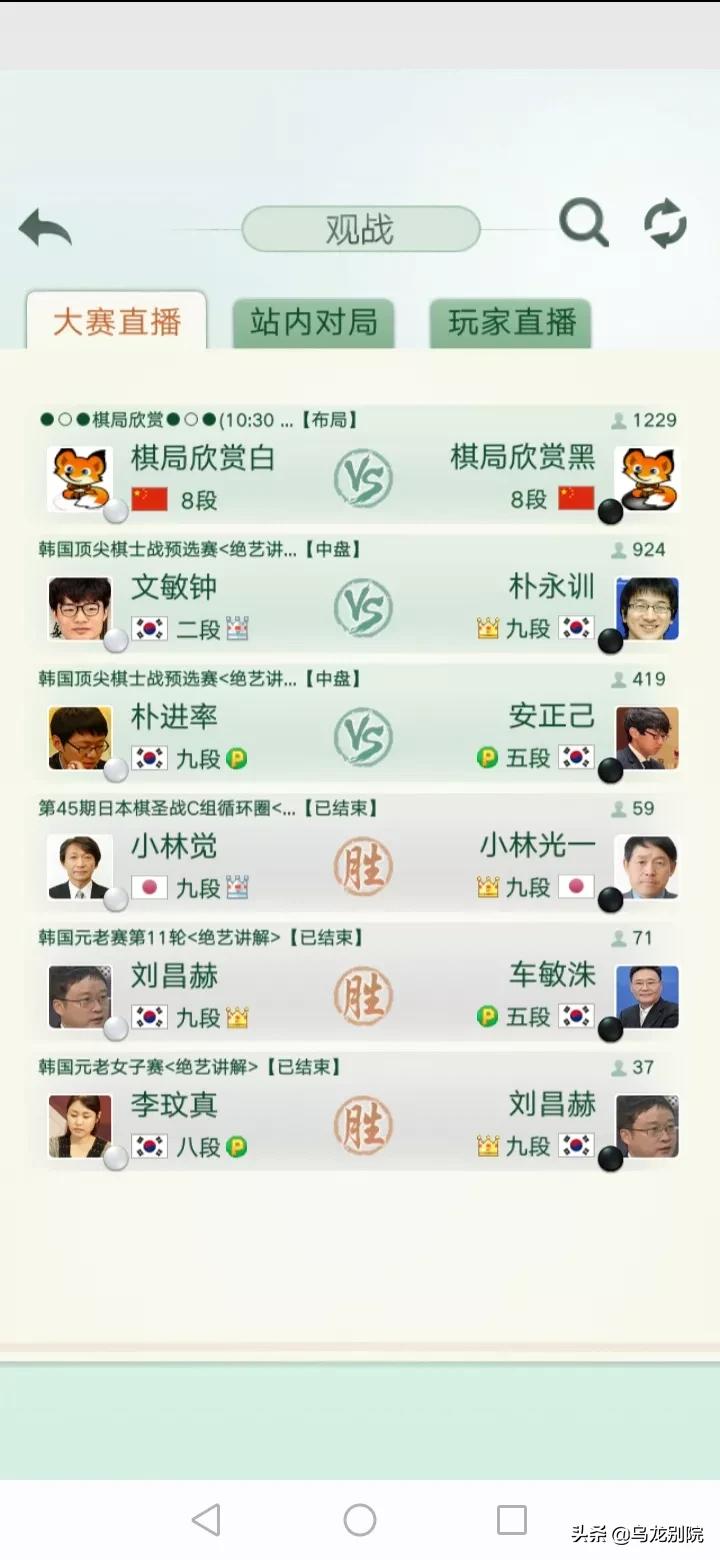Open 李玟真 vs 刘昌赫 finished game

point(362,1125)
